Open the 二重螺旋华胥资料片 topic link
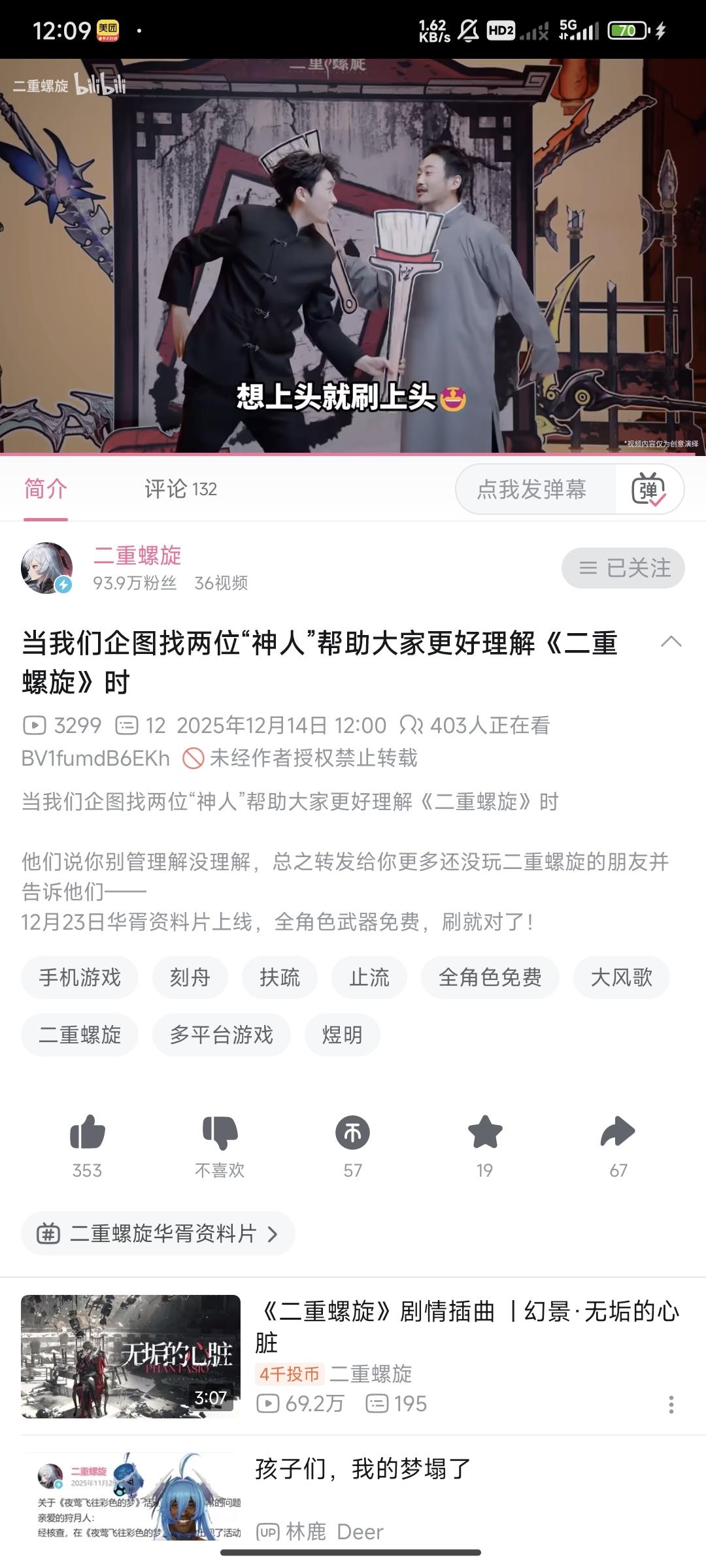The height and width of the screenshot is (1568, 706). click(158, 1233)
